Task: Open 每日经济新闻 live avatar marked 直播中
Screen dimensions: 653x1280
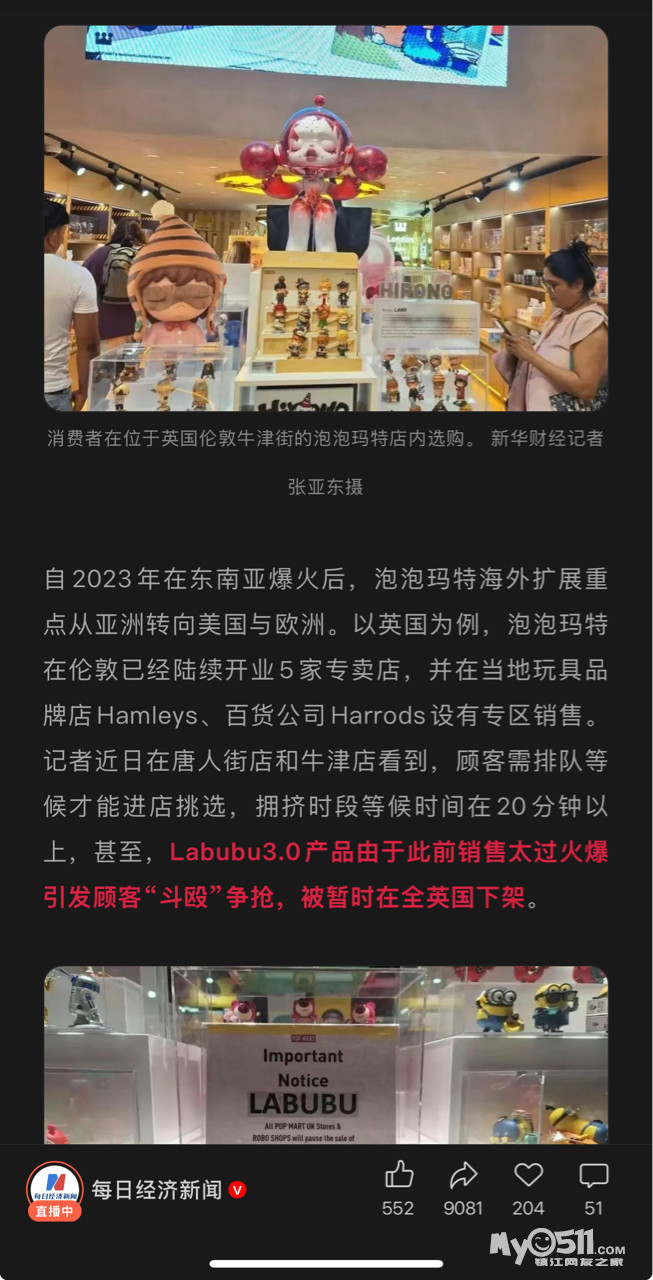Action: coord(54,1190)
